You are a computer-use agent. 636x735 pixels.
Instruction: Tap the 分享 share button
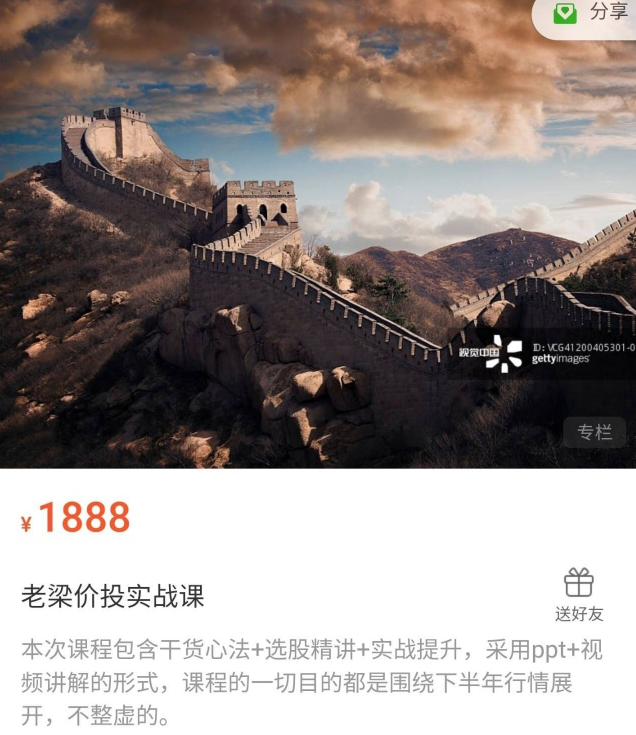[590, 14]
